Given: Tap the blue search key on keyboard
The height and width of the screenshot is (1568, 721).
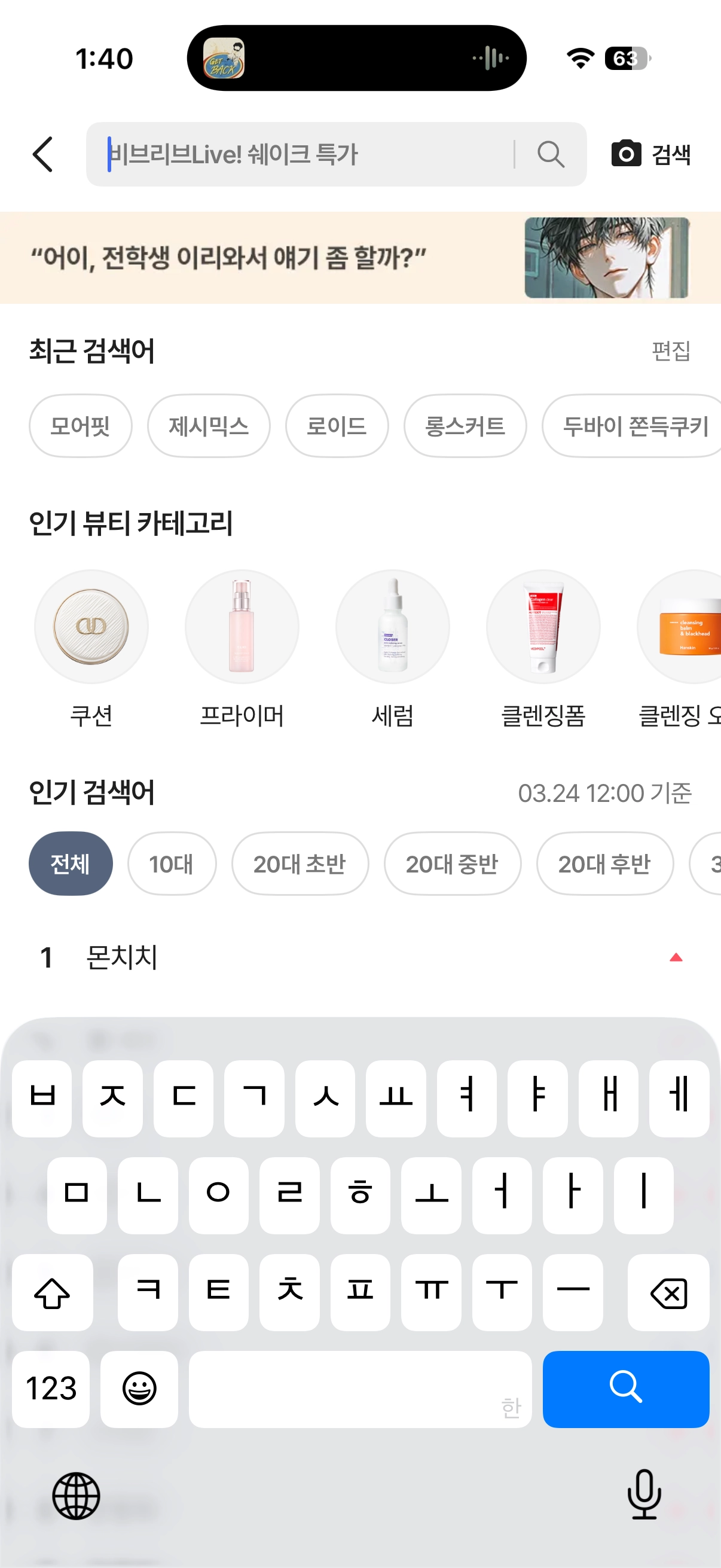Looking at the screenshot, I should coord(625,1389).
